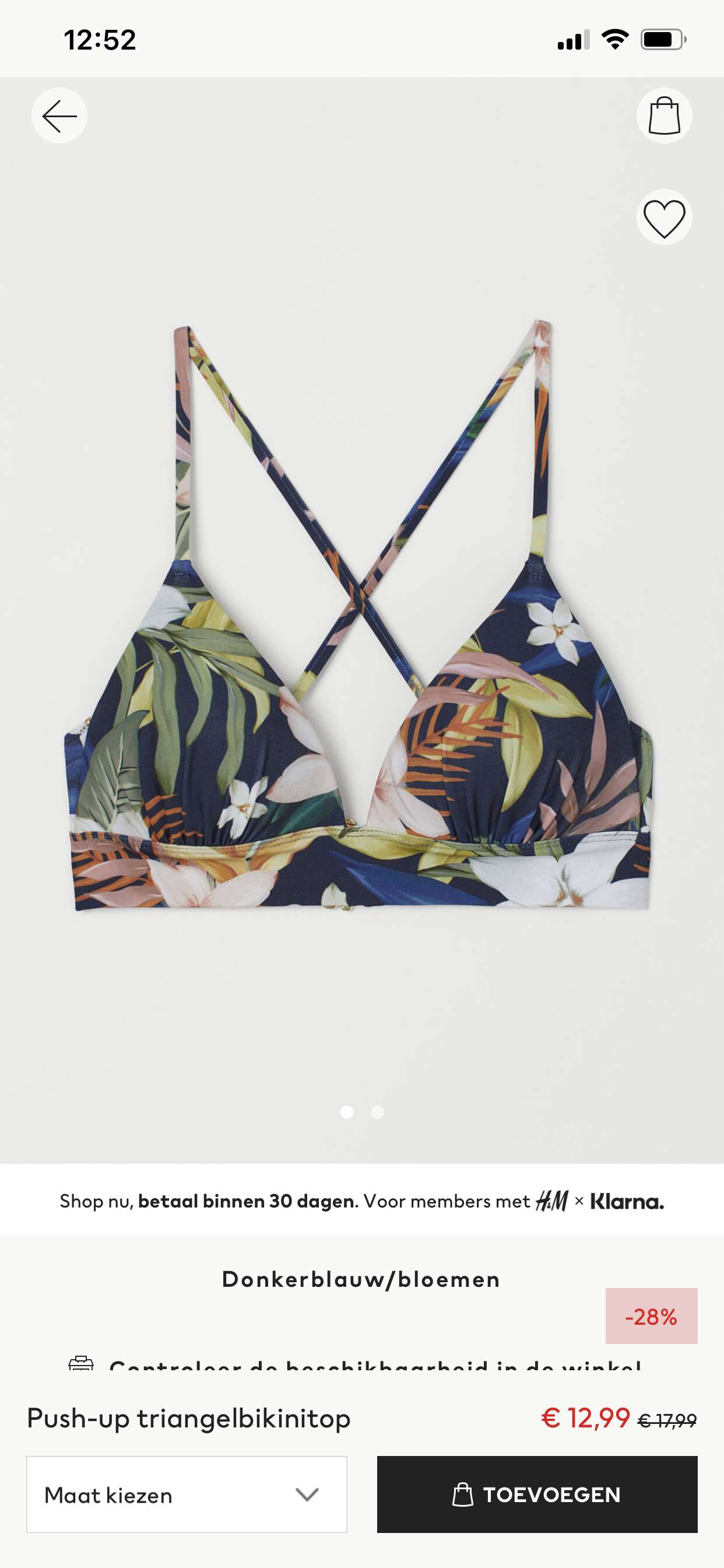Tap TOEVOEGEN to add to bag
This screenshot has height=1568, width=724.
coord(537,1494)
